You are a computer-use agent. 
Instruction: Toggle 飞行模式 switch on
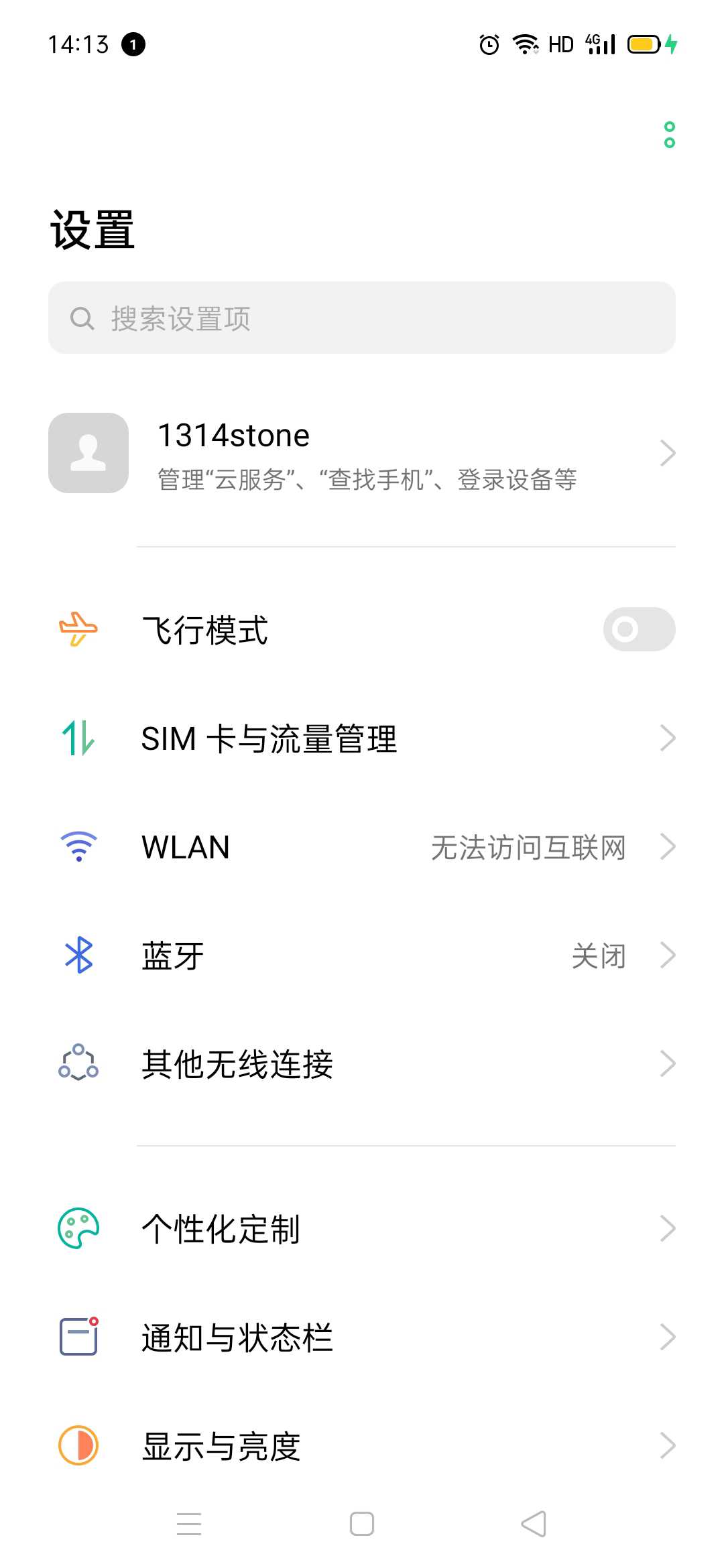pyautogui.click(x=639, y=629)
